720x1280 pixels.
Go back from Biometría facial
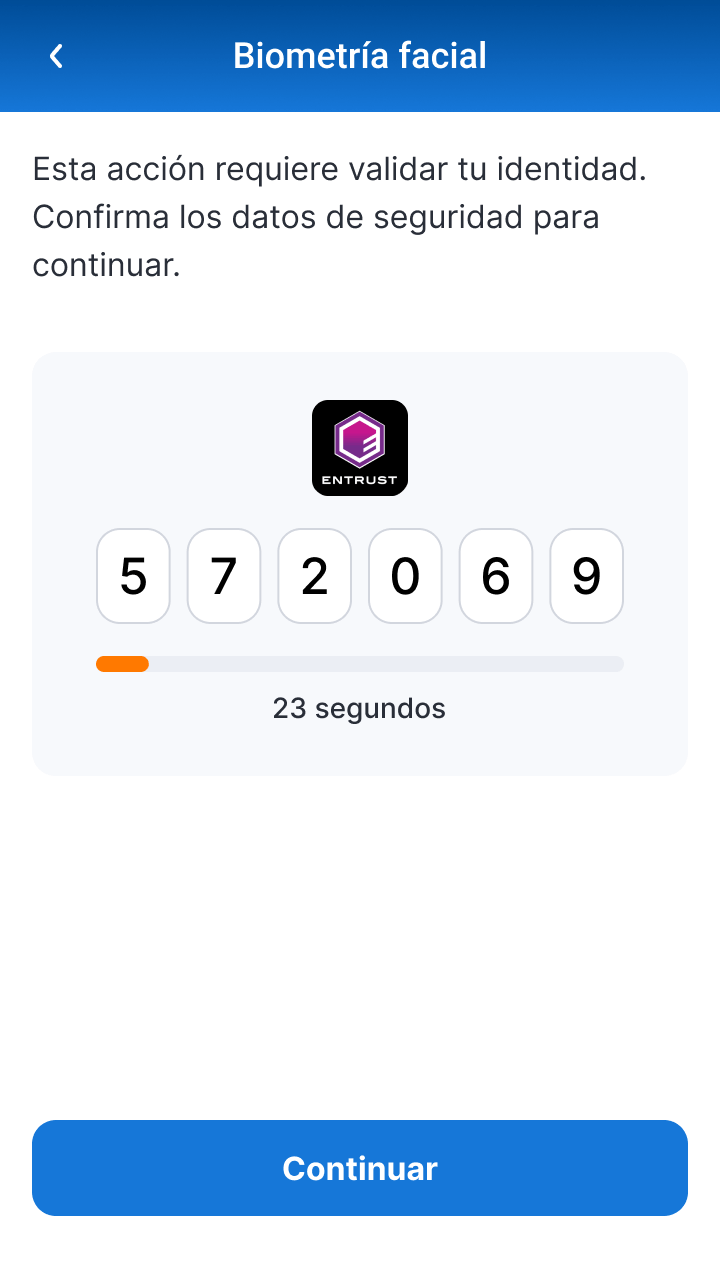56,56
